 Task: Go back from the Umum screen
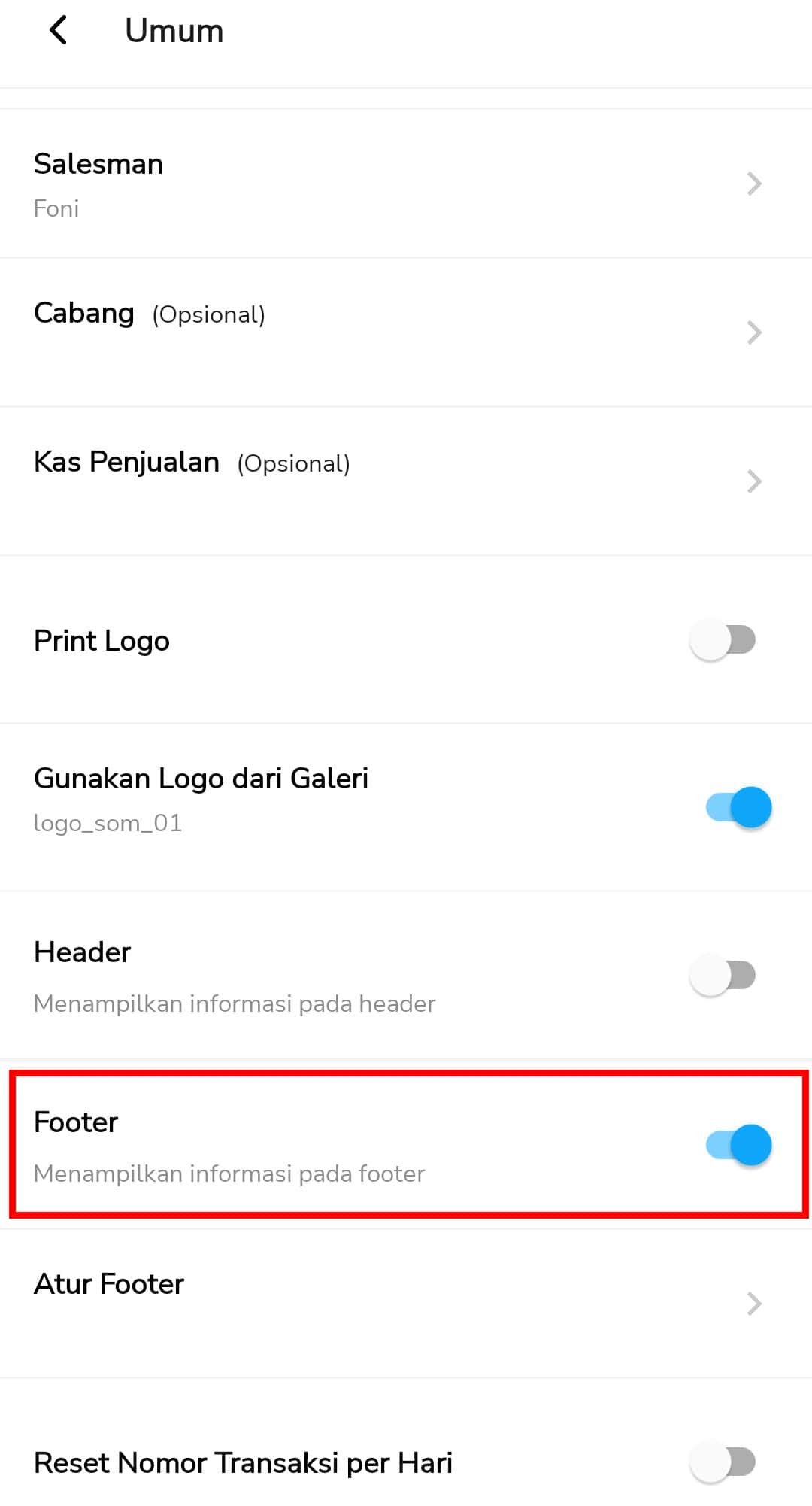point(58,31)
